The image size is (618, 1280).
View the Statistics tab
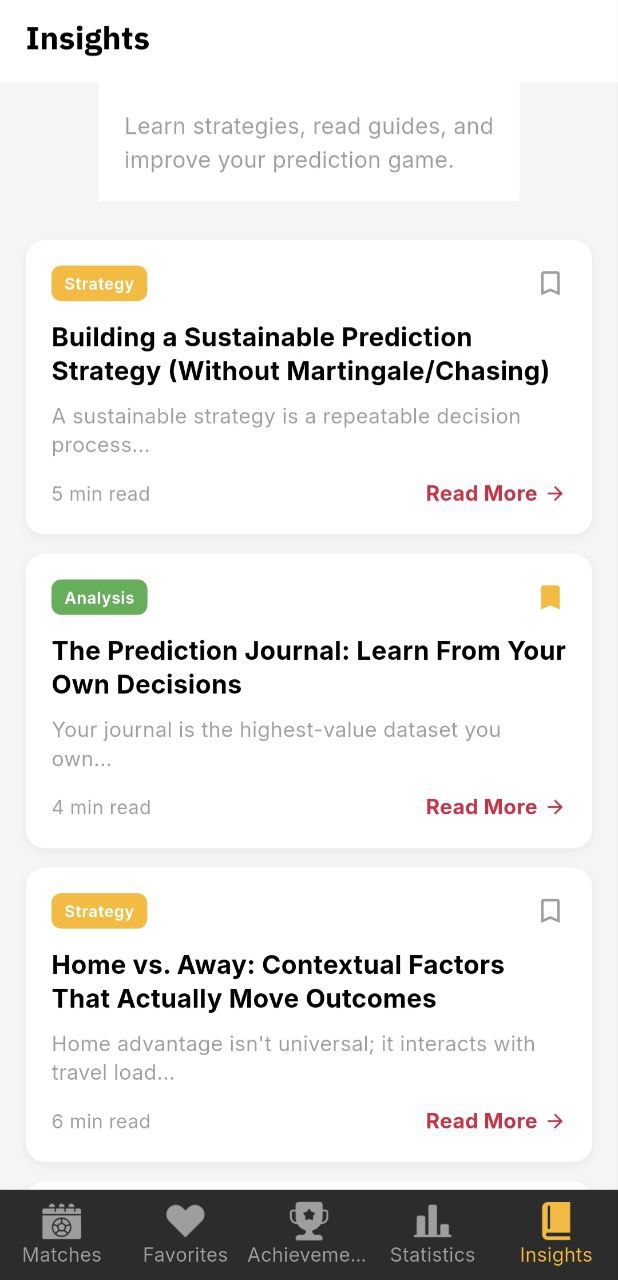432,1235
